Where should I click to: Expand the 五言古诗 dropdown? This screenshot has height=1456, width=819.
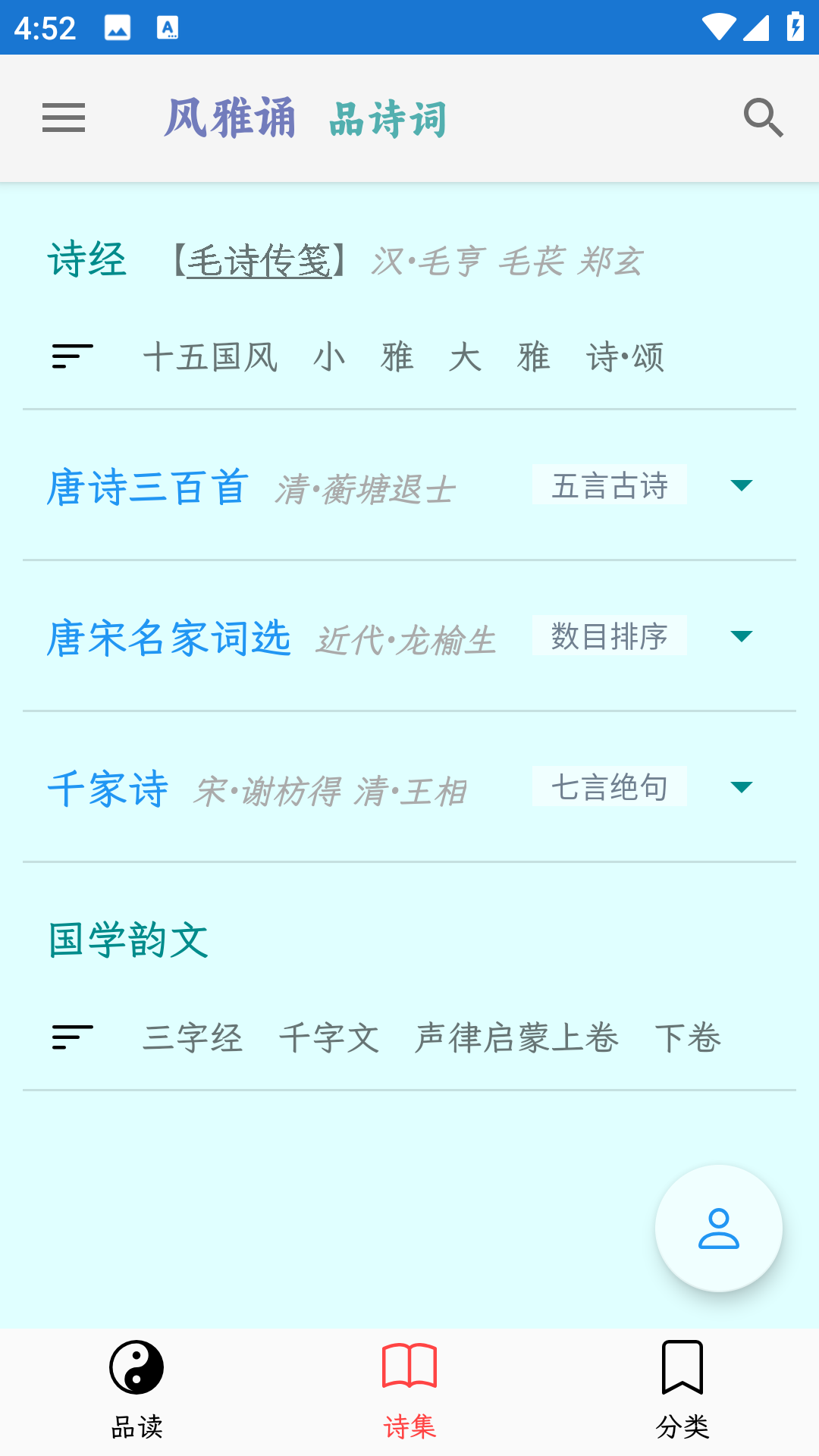[643, 485]
